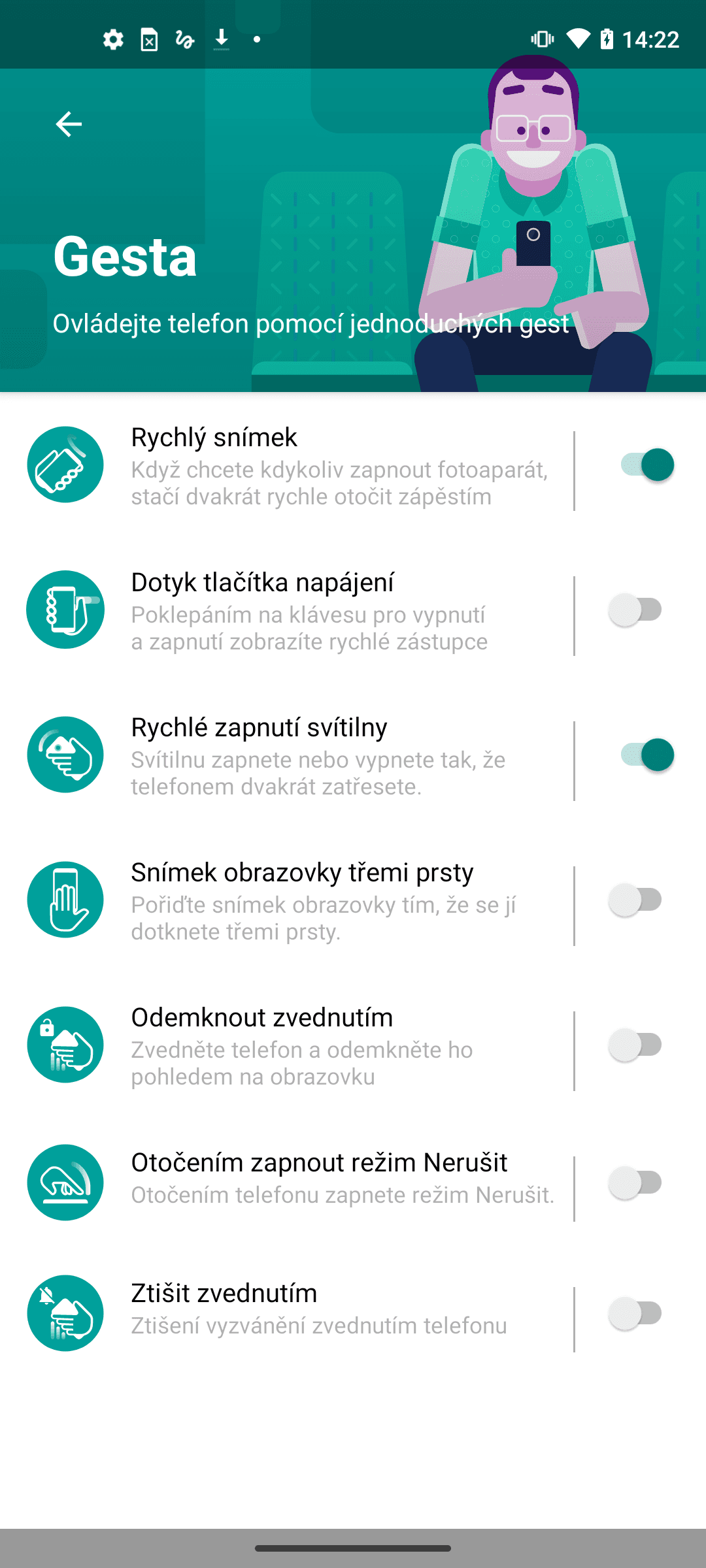This screenshot has width=706, height=1568.
Task: Enable the Odemknout zvednutím switch
Action: 637,1045
